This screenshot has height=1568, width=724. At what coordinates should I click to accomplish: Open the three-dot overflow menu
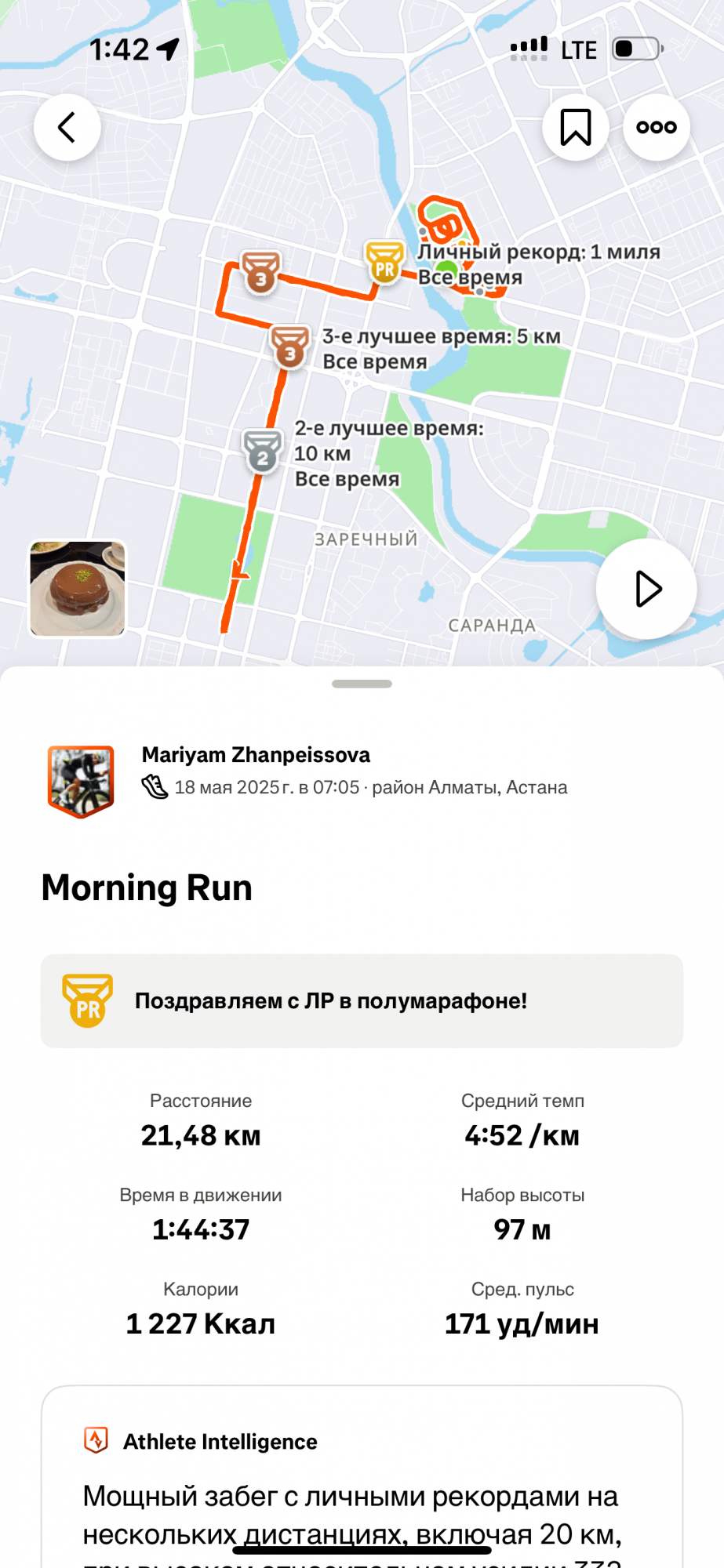[x=656, y=128]
